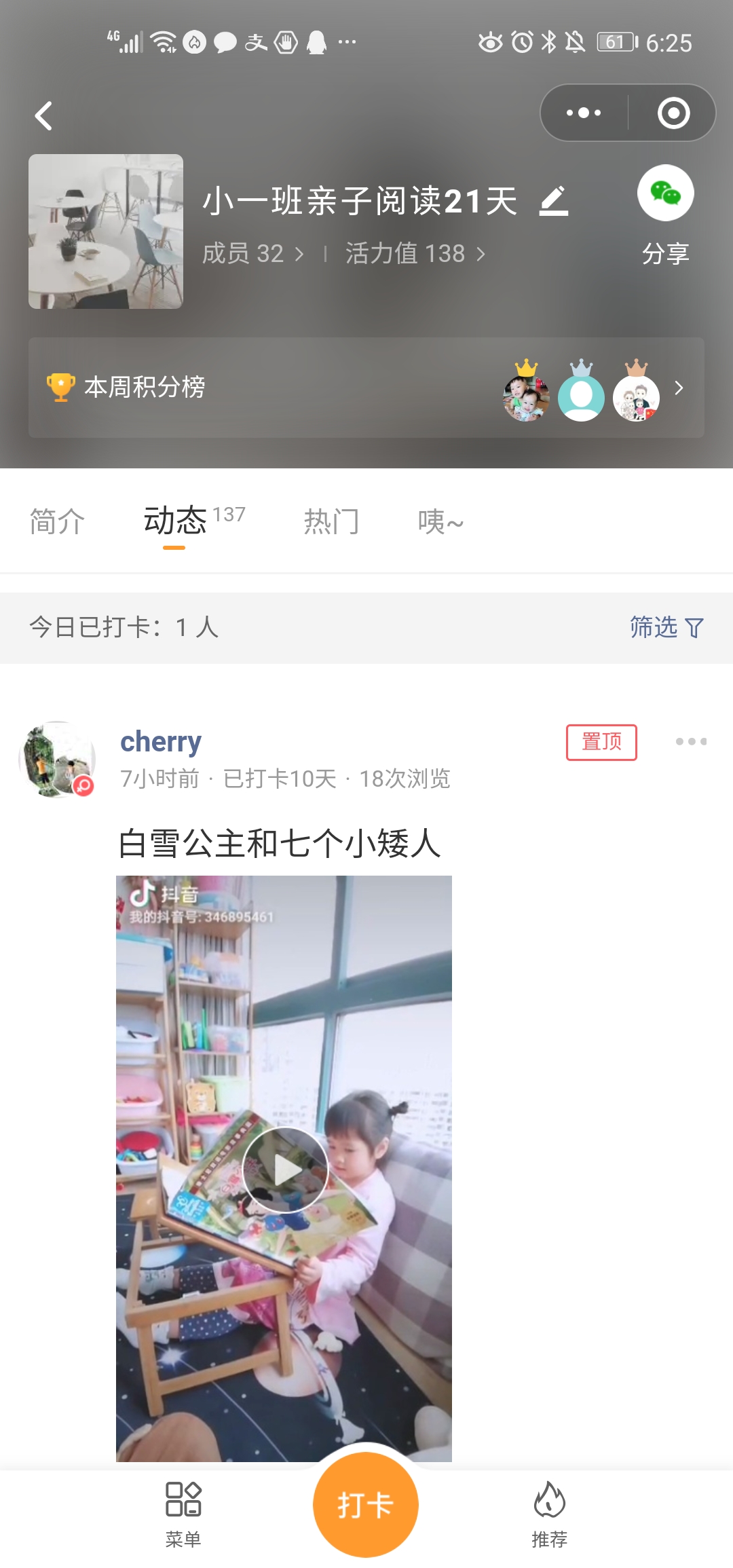Go back using the top-left arrow

tap(44, 116)
